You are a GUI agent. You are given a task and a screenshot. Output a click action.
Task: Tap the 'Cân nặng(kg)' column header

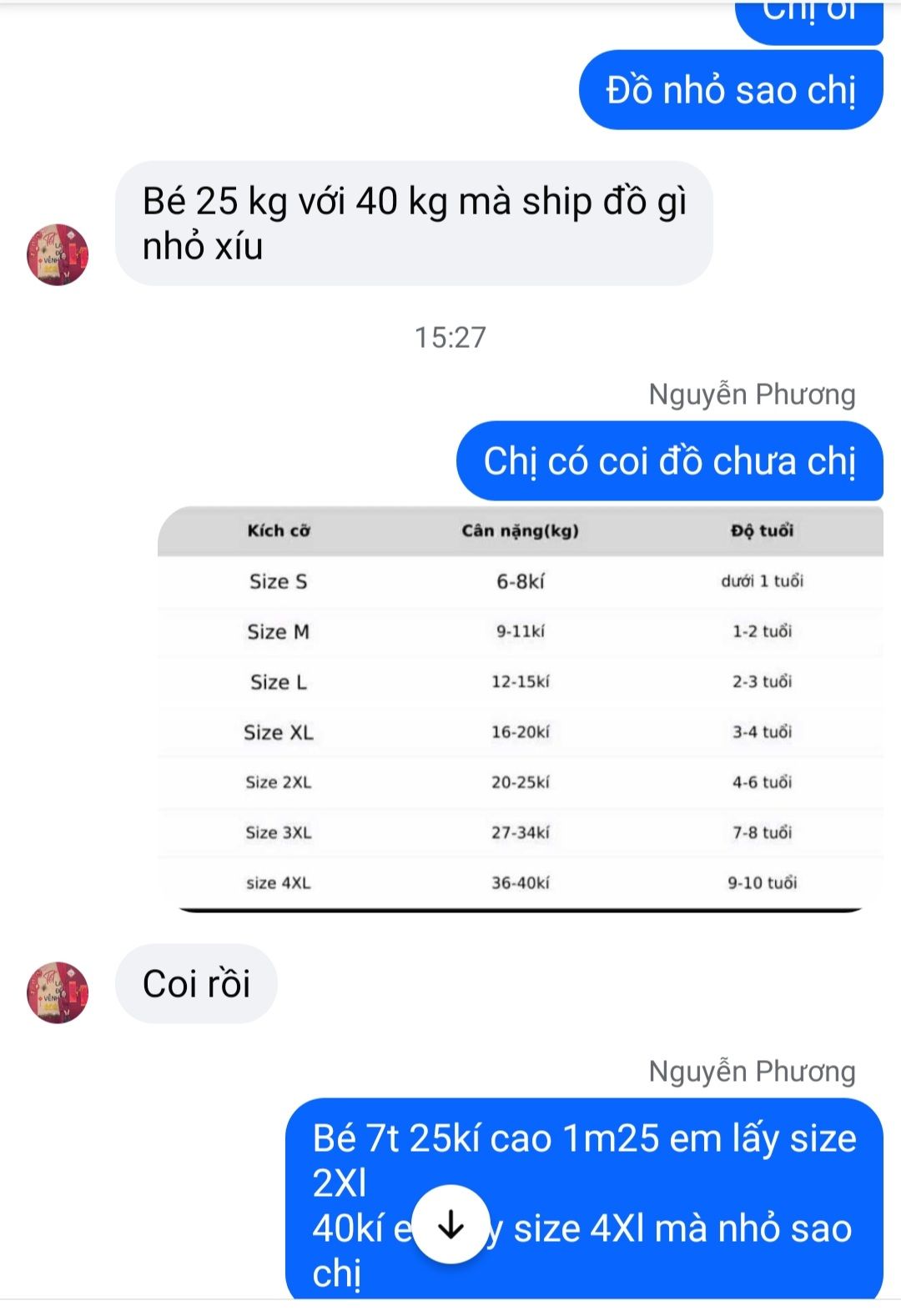521,530
